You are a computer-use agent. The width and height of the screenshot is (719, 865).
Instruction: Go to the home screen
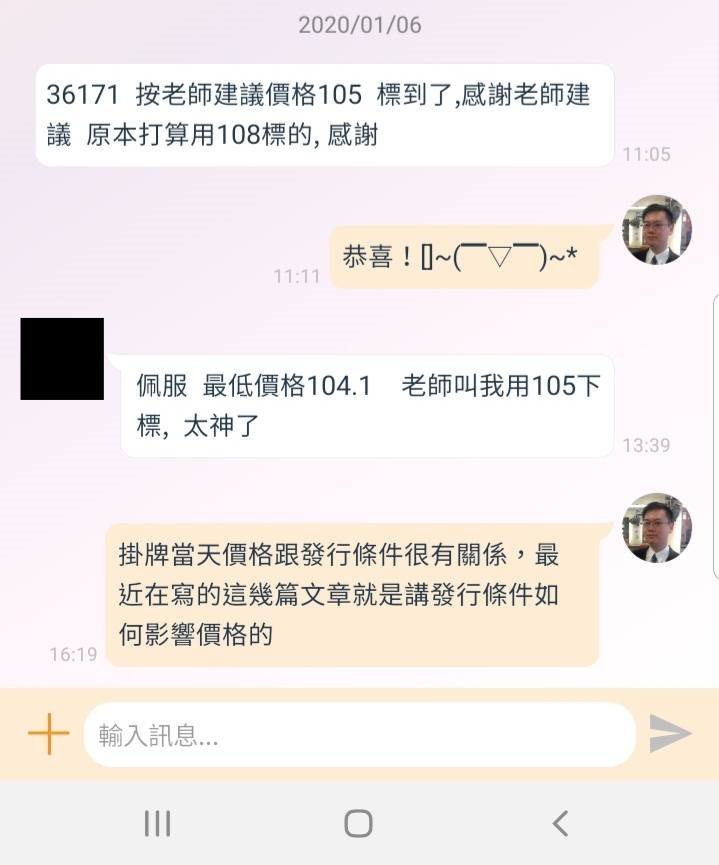pyautogui.click(x=358, y=823)
